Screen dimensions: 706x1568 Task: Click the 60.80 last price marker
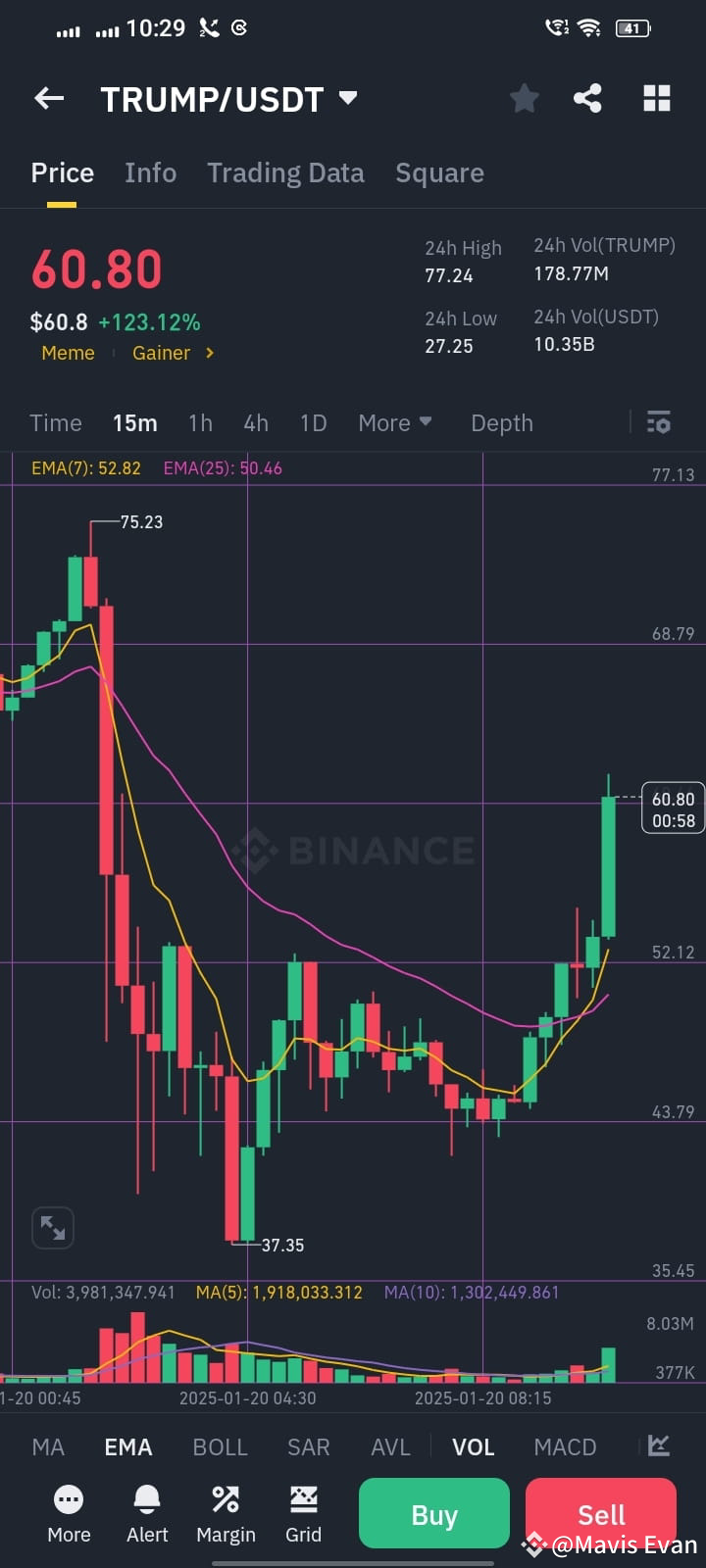(672, 809)
